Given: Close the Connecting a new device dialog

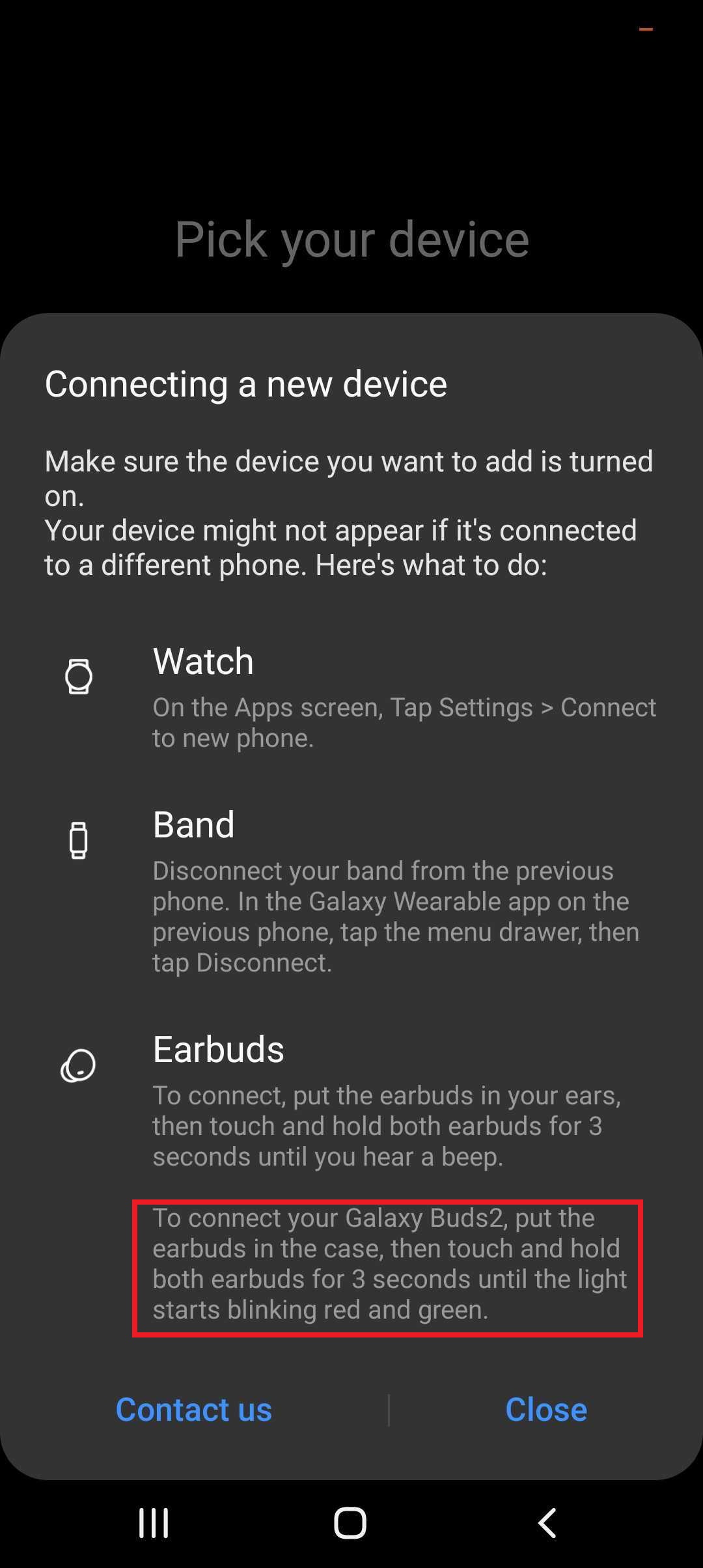Looking at the screenshot, I should click(x=545, y=1410).
